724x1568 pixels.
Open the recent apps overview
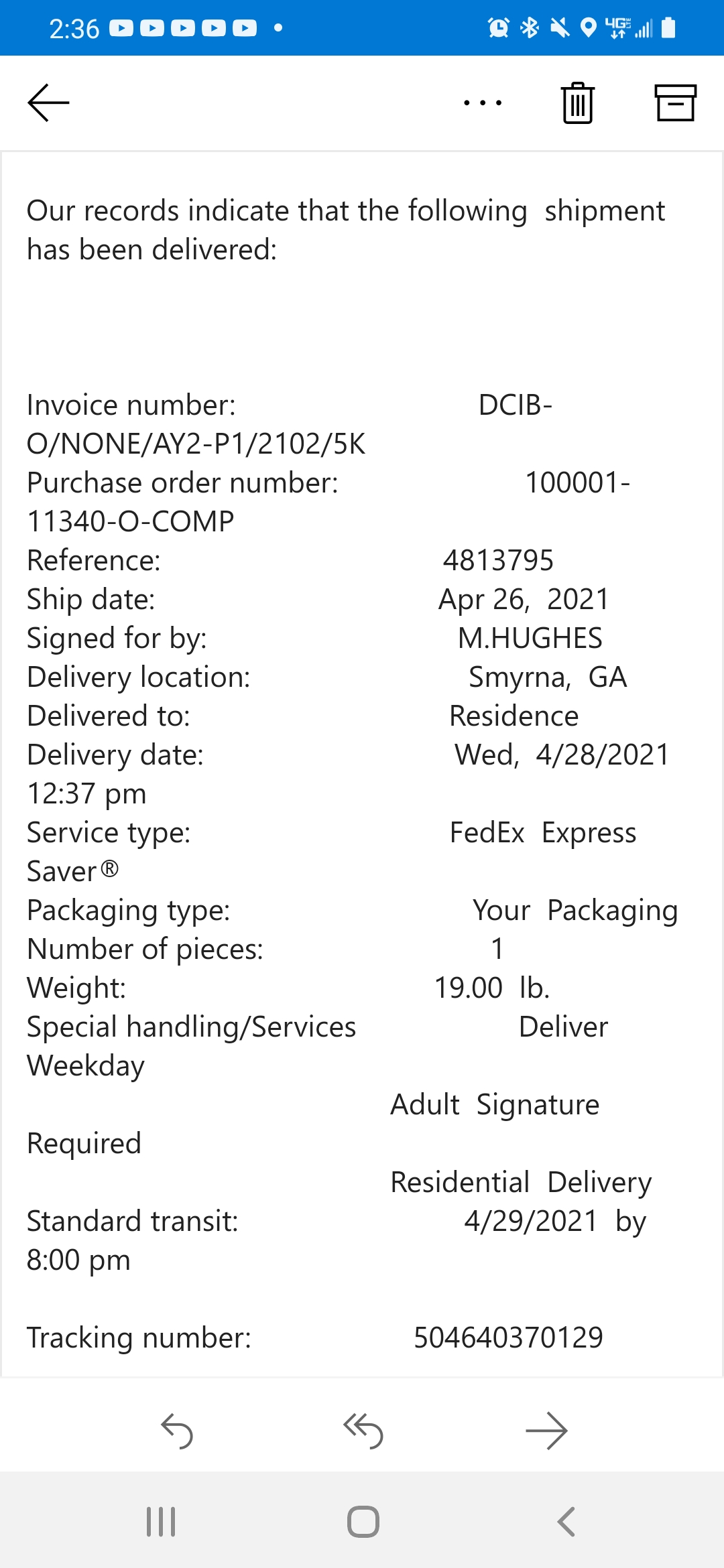pos(160,1520)
